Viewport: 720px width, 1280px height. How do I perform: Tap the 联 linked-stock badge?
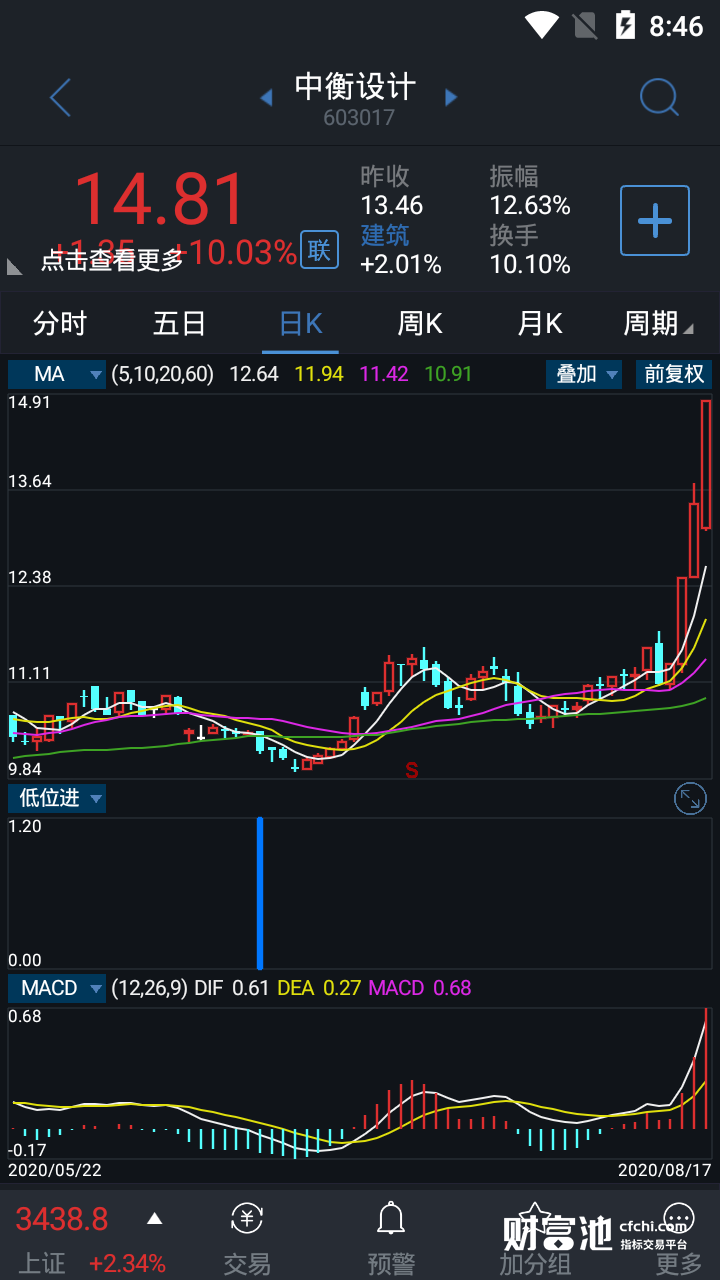pos(319,250)
